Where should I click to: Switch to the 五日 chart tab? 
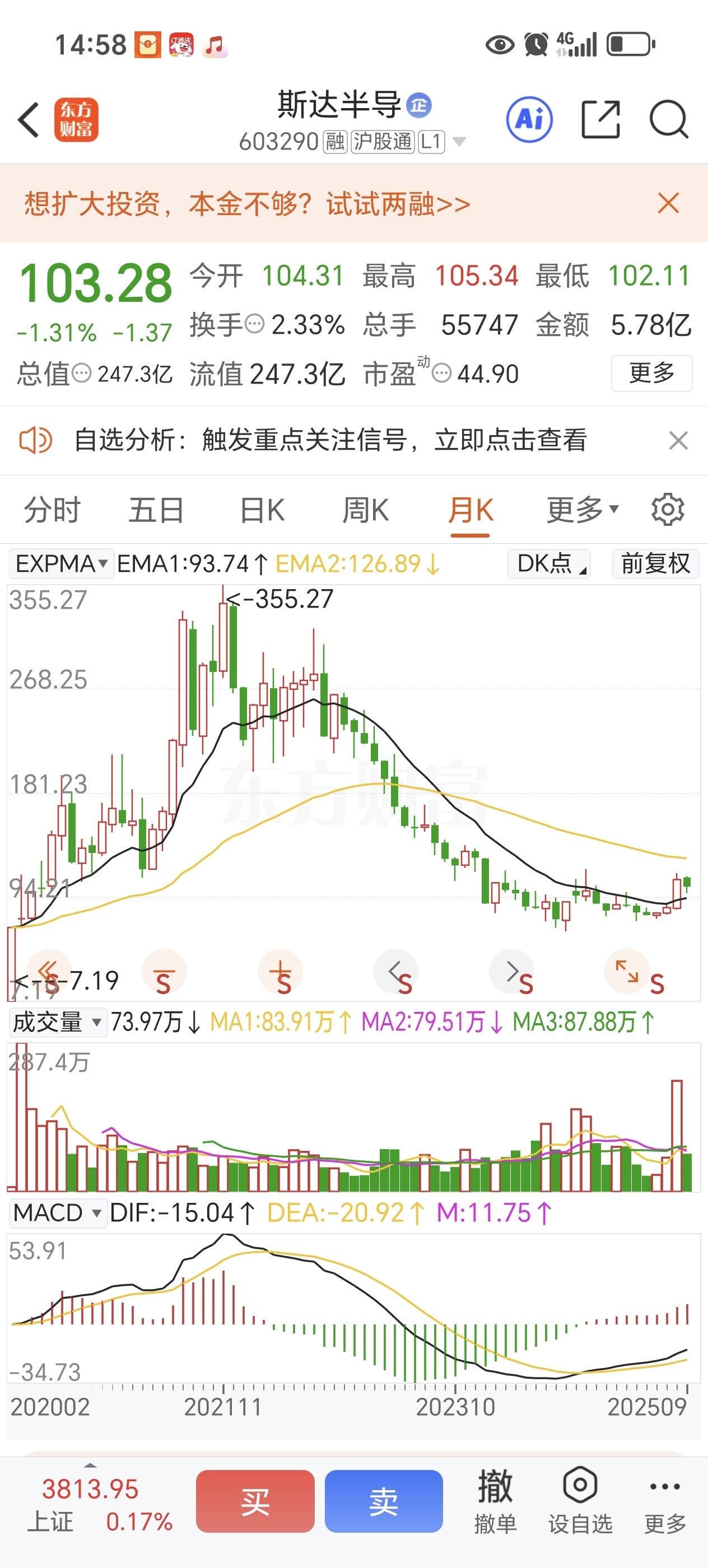tap(156, 510)
